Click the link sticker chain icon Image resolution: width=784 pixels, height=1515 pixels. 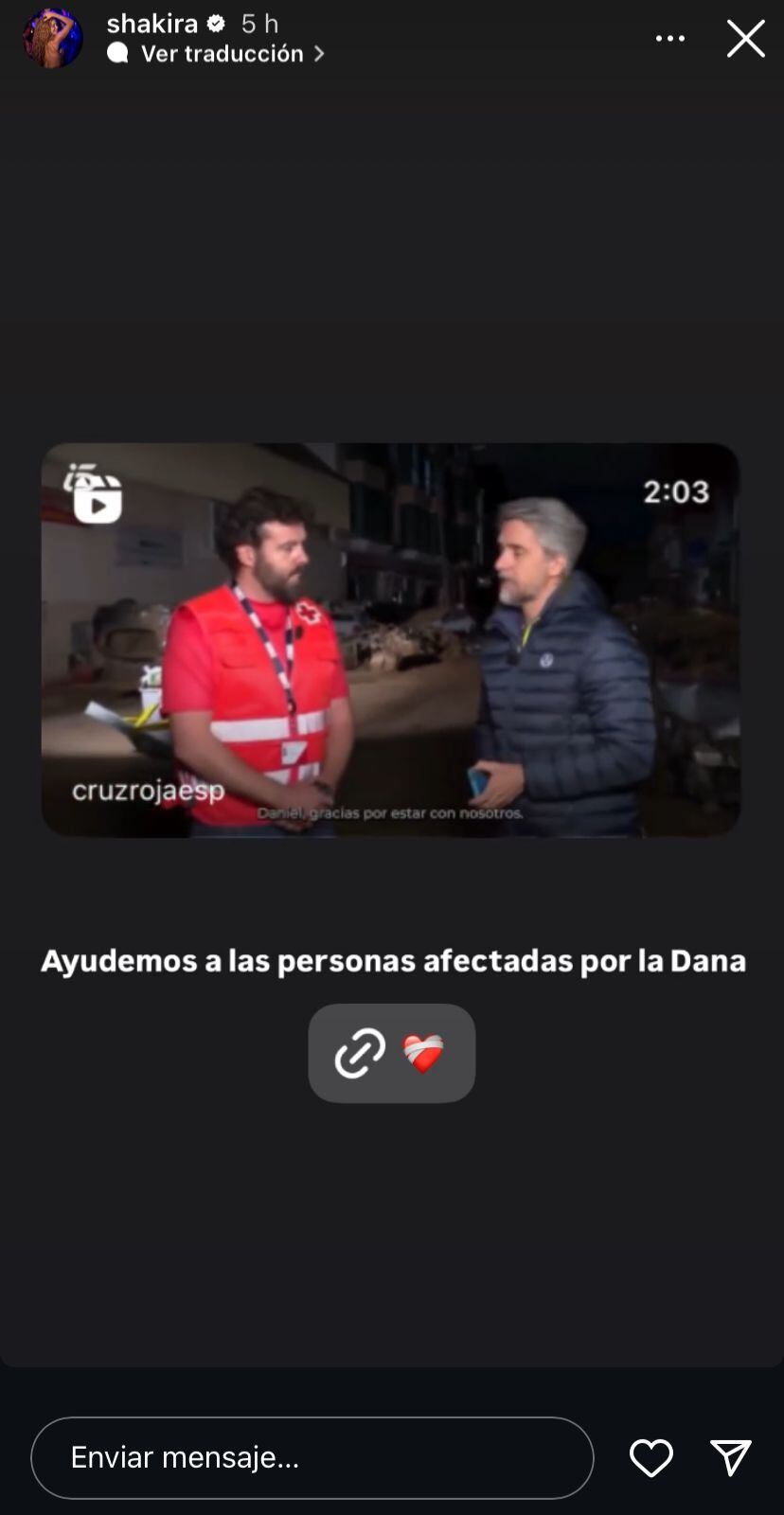point(358,1052)
